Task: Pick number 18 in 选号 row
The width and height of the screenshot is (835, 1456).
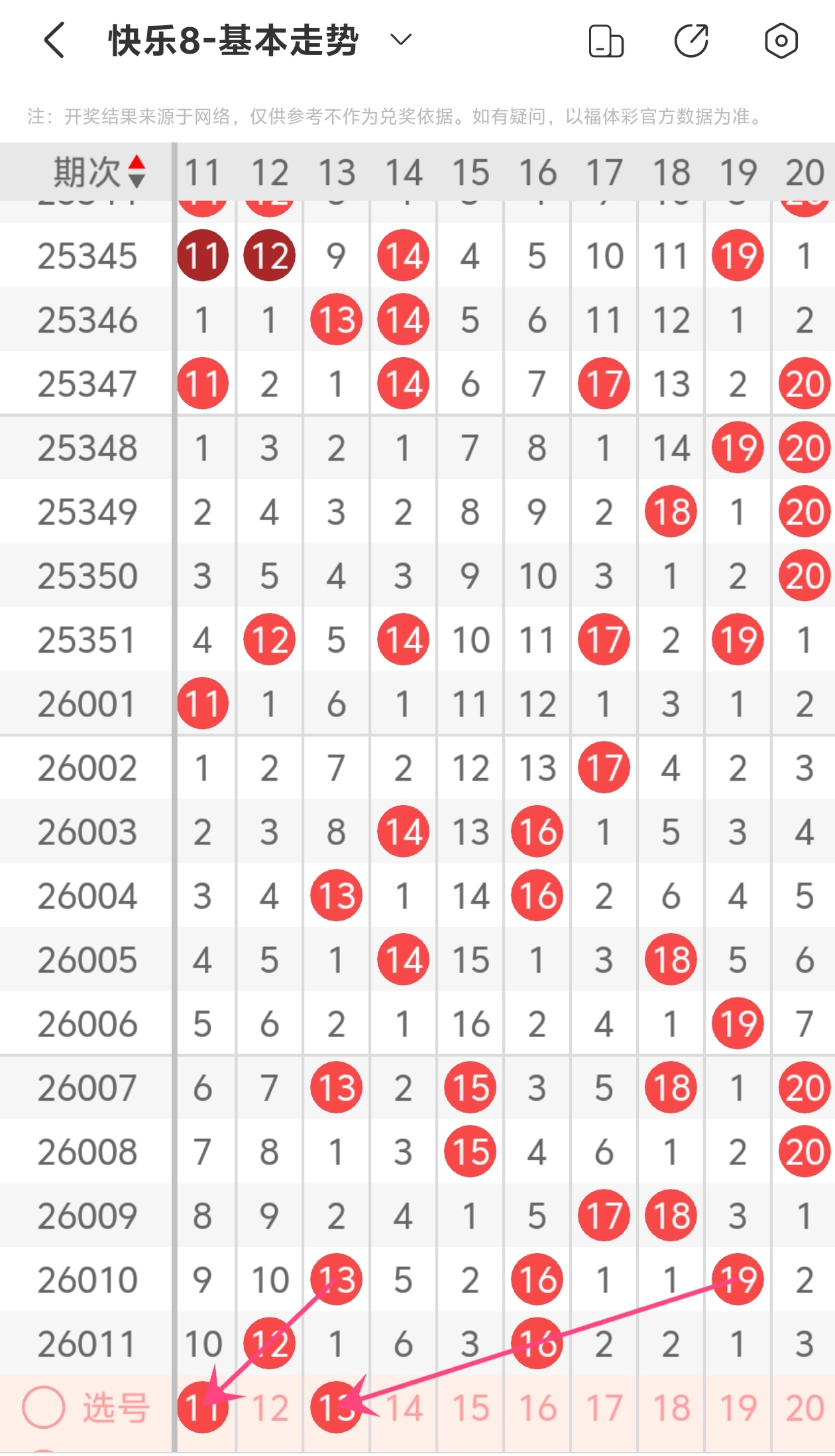Action: click(x=671, y=1408)
